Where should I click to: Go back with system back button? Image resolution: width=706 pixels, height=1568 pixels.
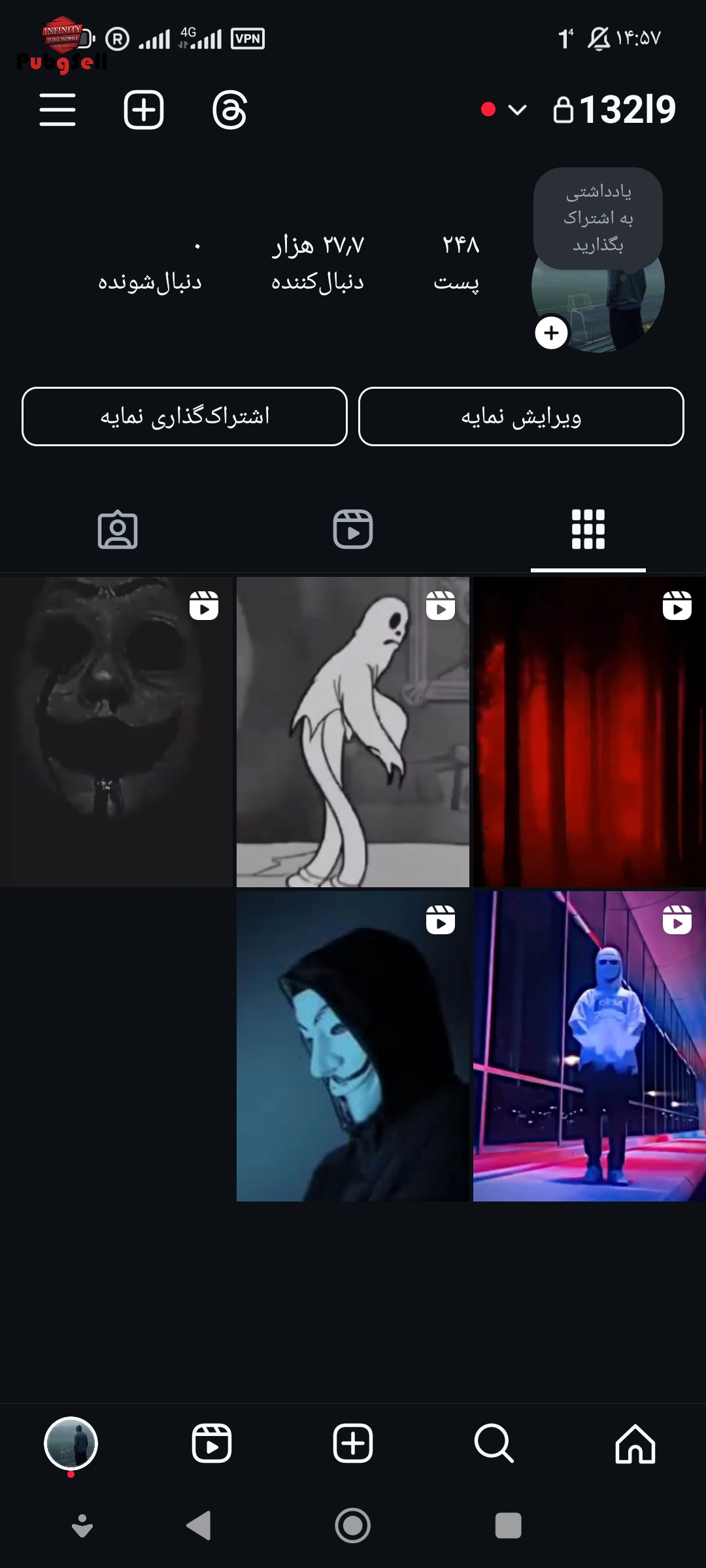tap(199, 1526)
